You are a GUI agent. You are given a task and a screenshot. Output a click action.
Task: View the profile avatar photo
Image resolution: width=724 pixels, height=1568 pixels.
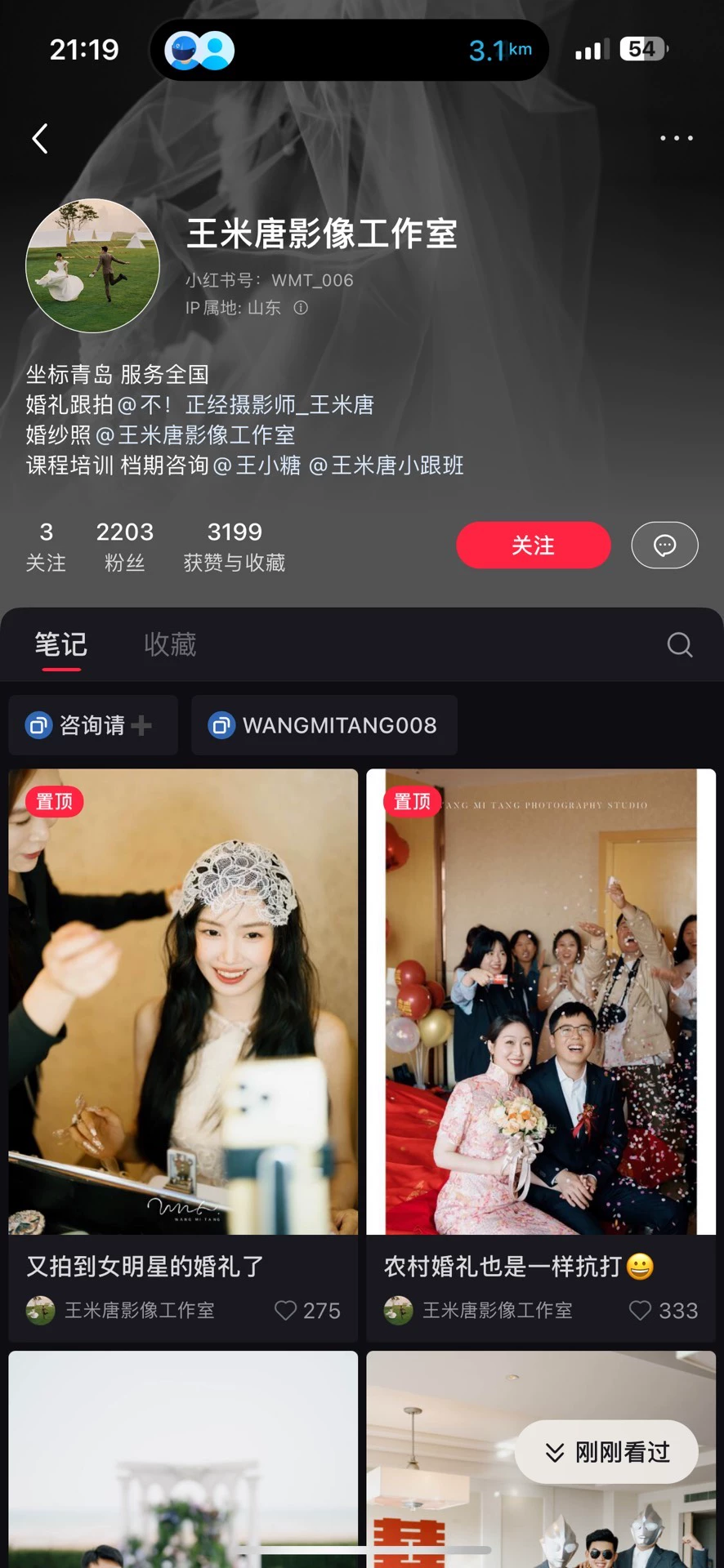coord(92,265)
